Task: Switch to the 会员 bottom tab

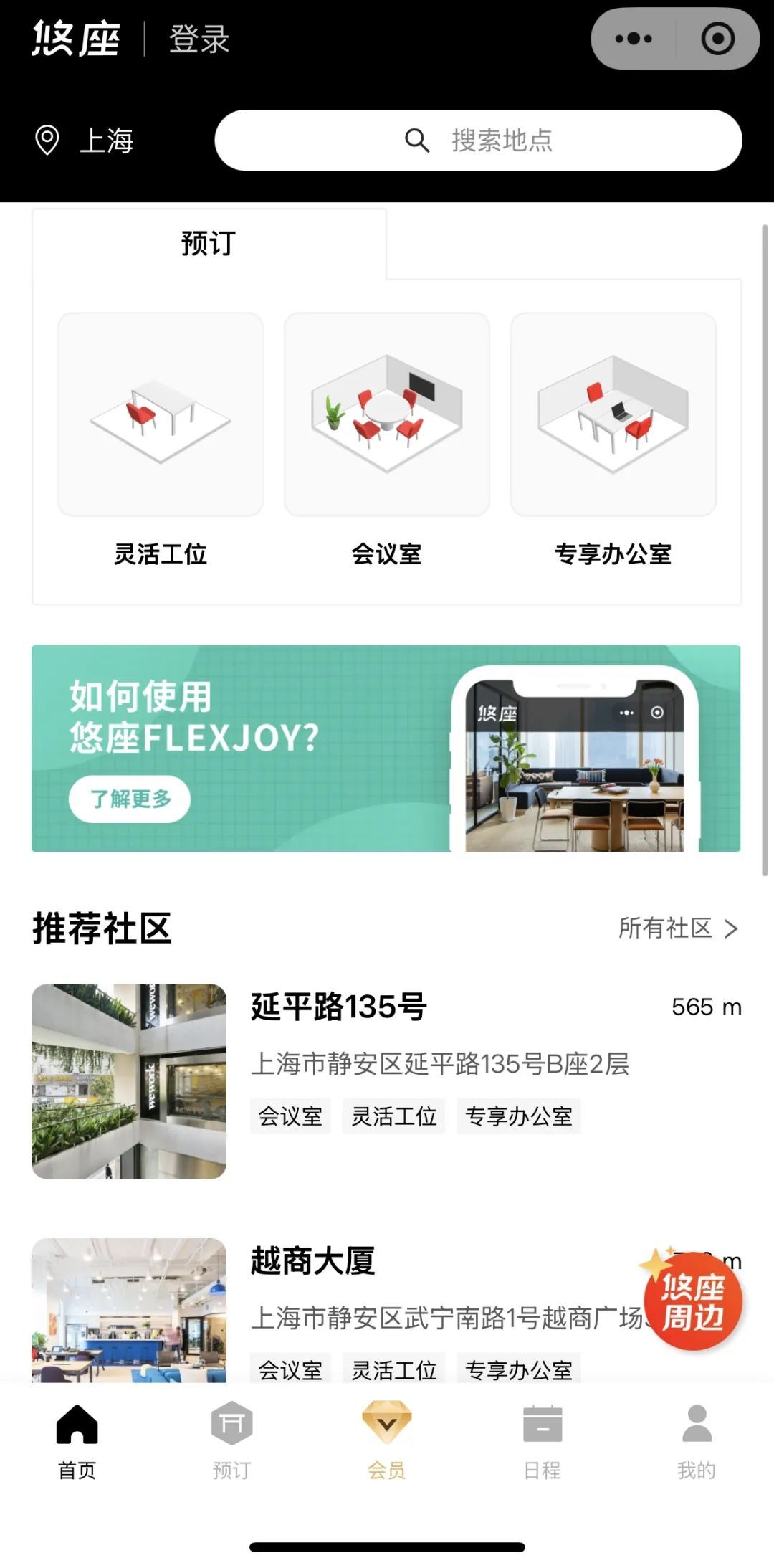Action: tap(387, 1441)
